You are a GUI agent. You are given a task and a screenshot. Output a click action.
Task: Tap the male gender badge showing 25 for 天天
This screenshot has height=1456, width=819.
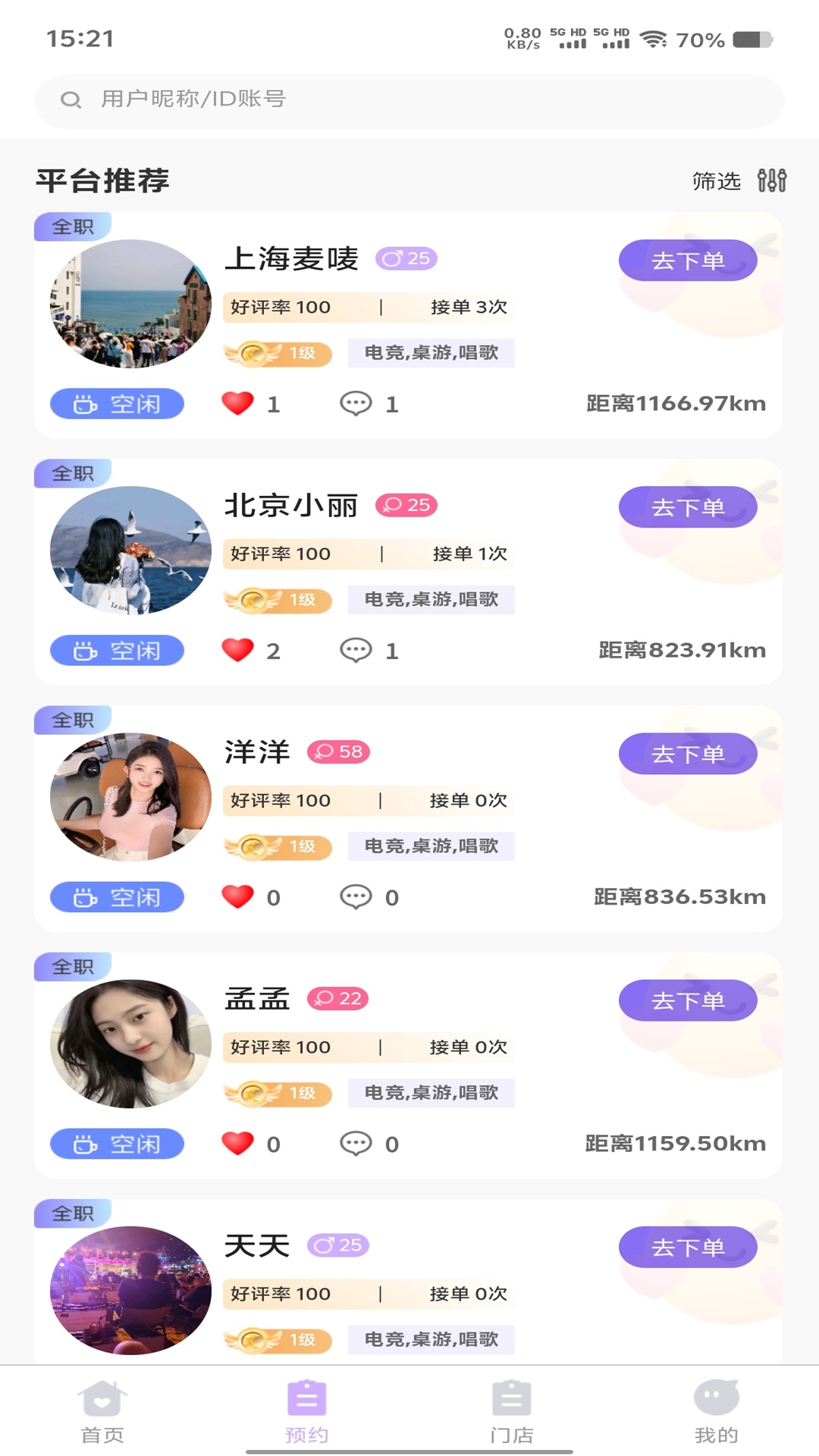pos(339,1244)
